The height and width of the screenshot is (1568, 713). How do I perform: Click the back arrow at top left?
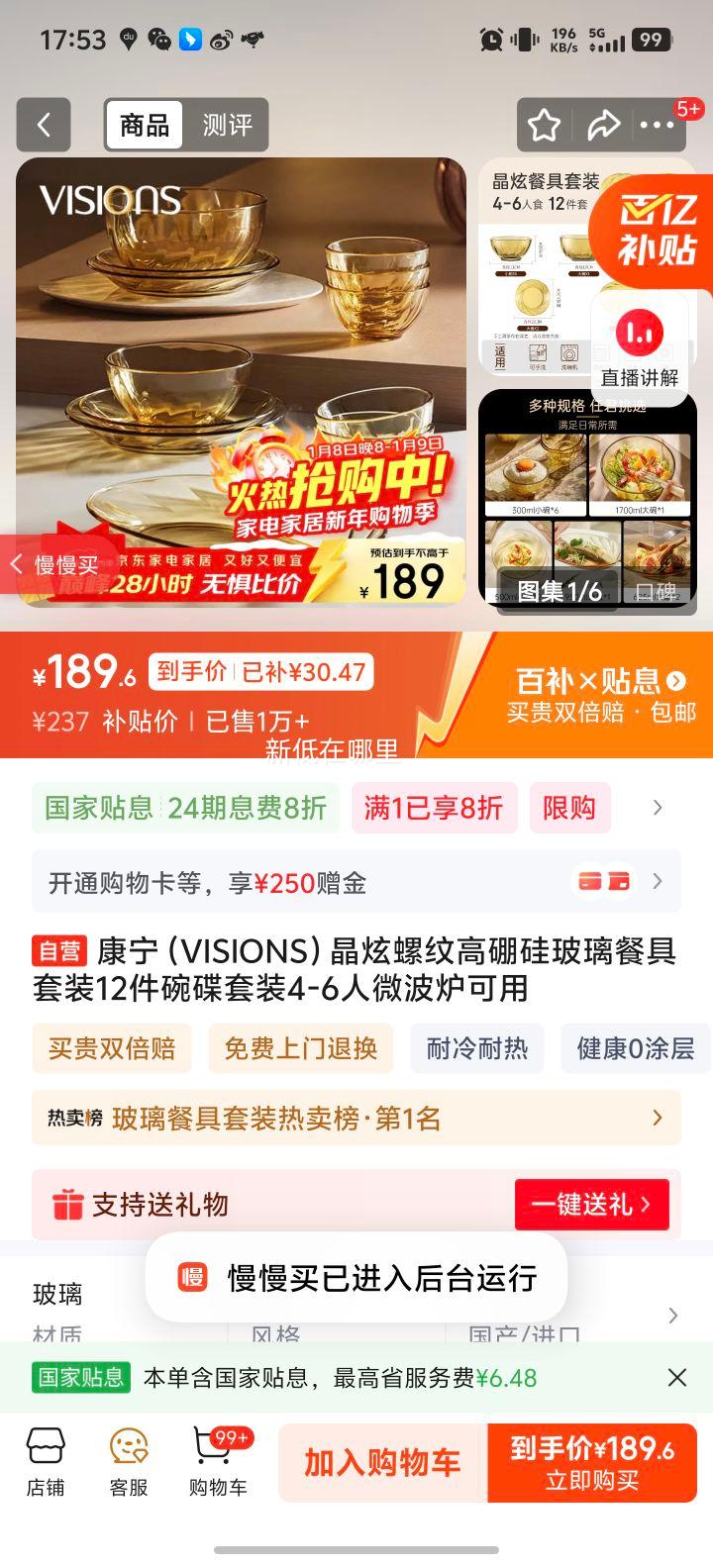coord(44,125)
